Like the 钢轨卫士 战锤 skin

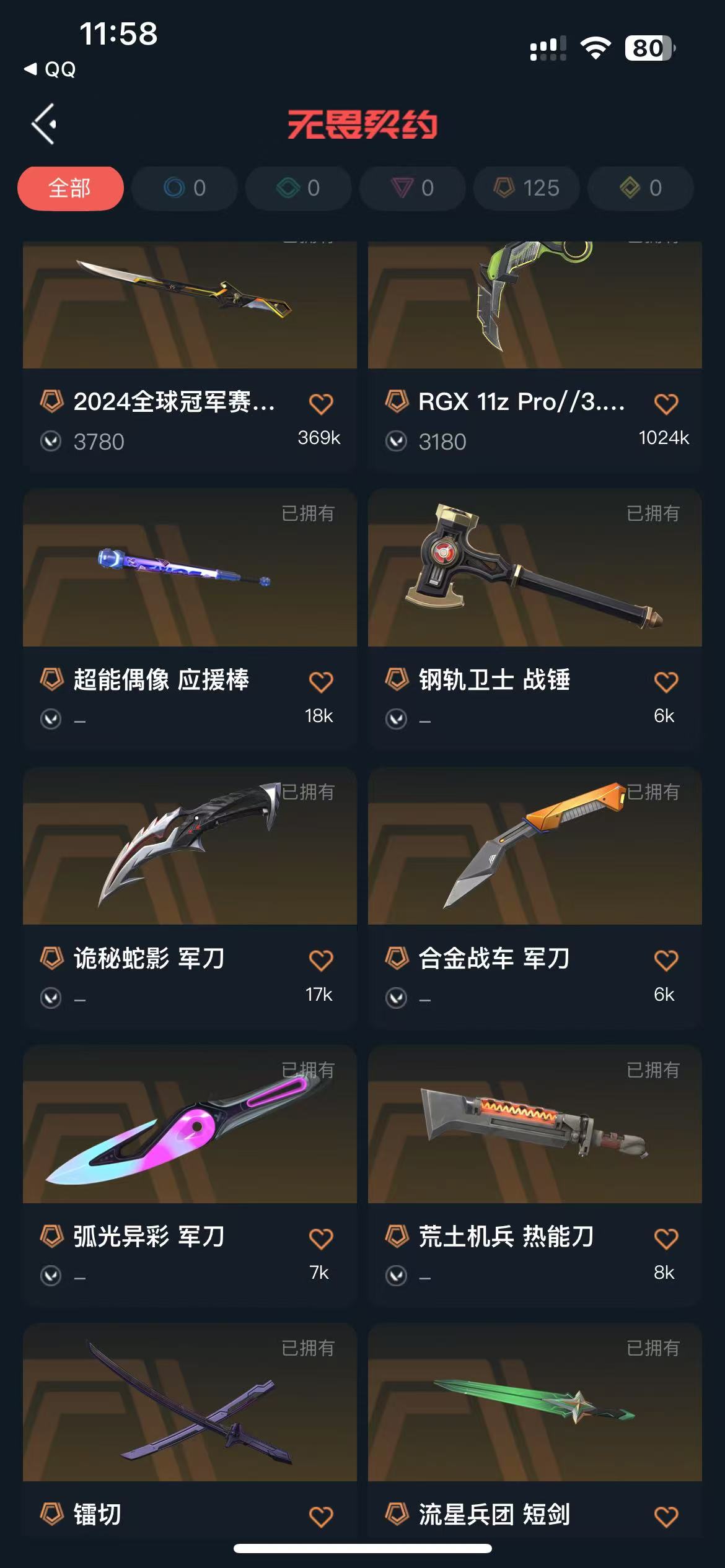click(666, 682)
